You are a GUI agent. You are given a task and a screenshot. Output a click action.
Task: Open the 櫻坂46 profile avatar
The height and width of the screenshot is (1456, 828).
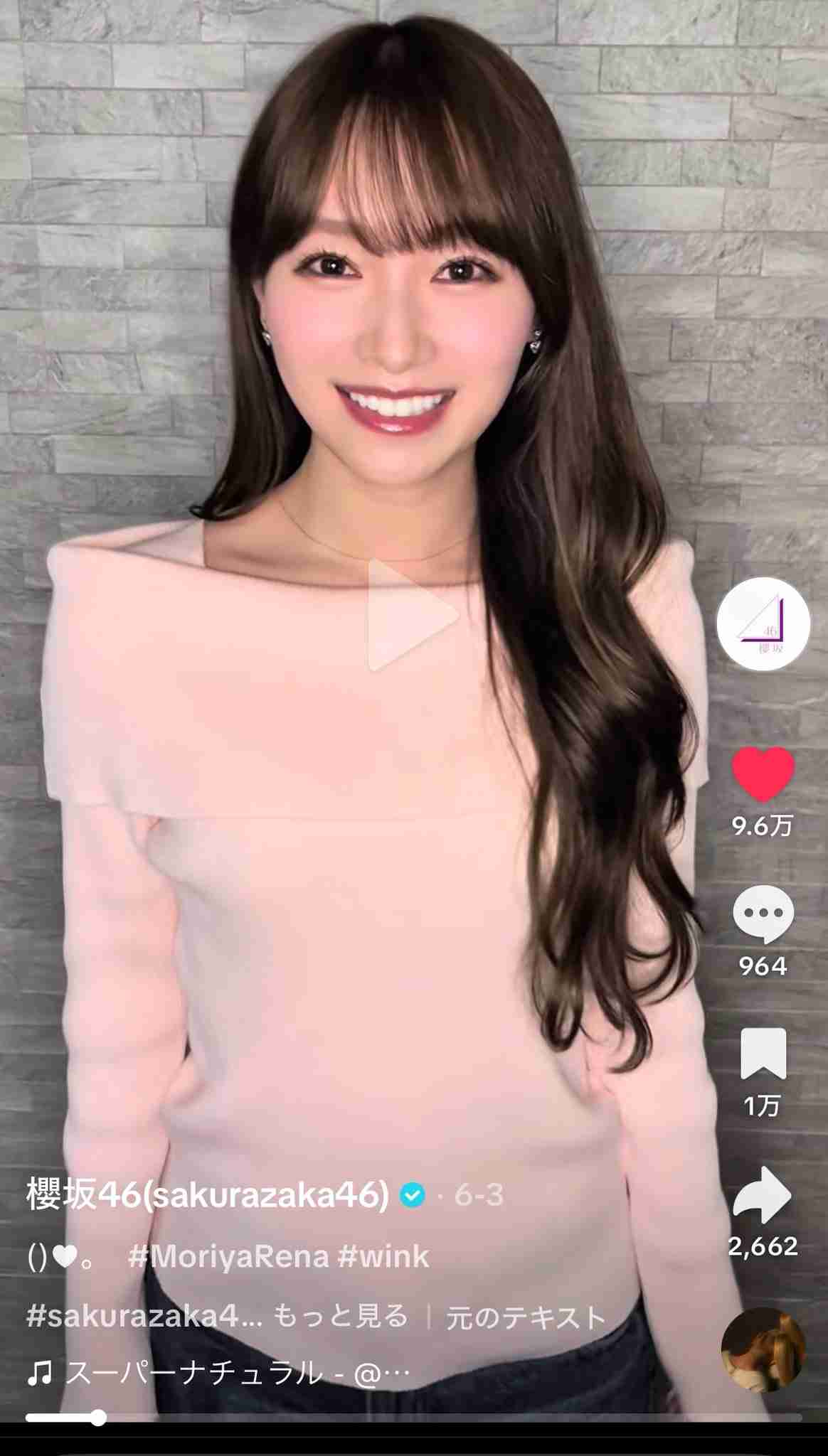(763, 624)
